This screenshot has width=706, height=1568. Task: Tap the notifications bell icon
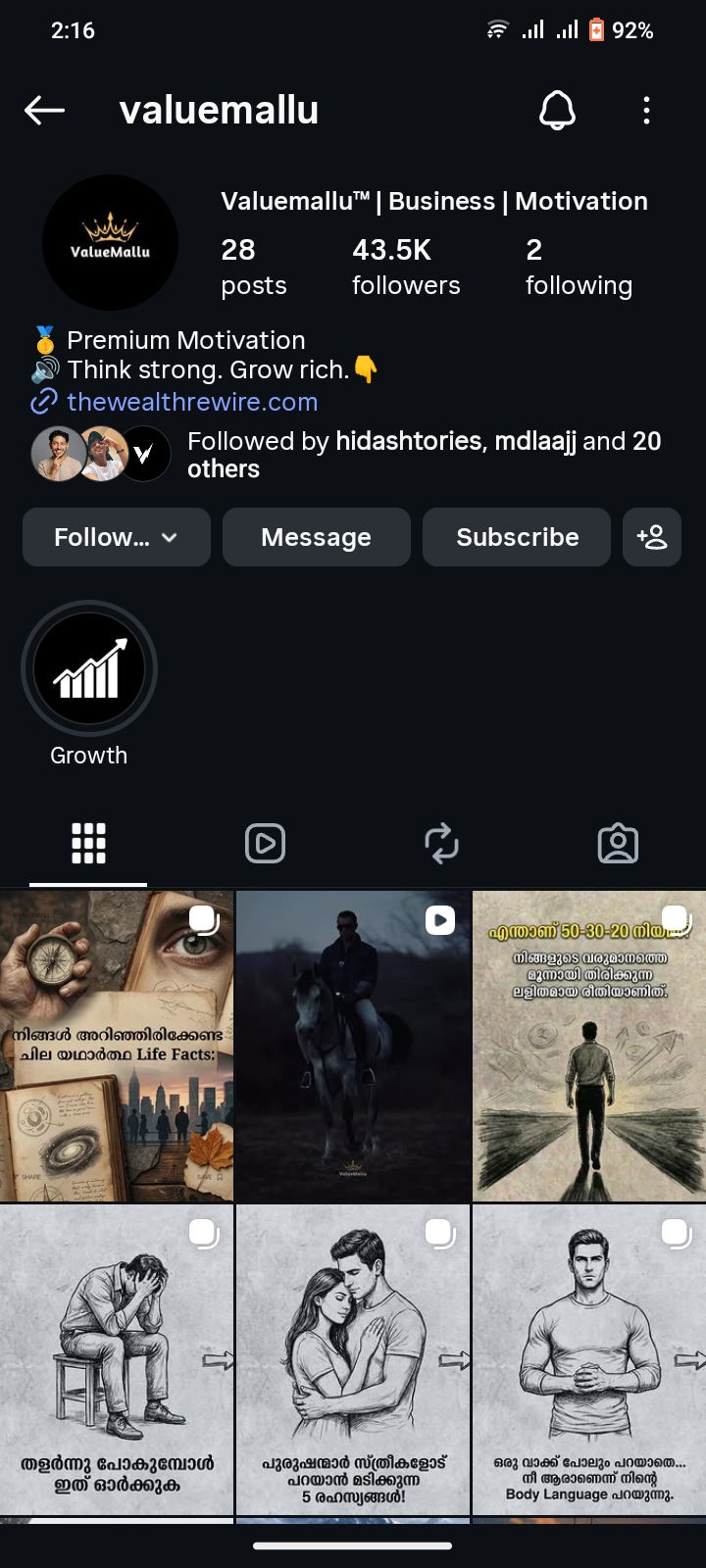557,110
